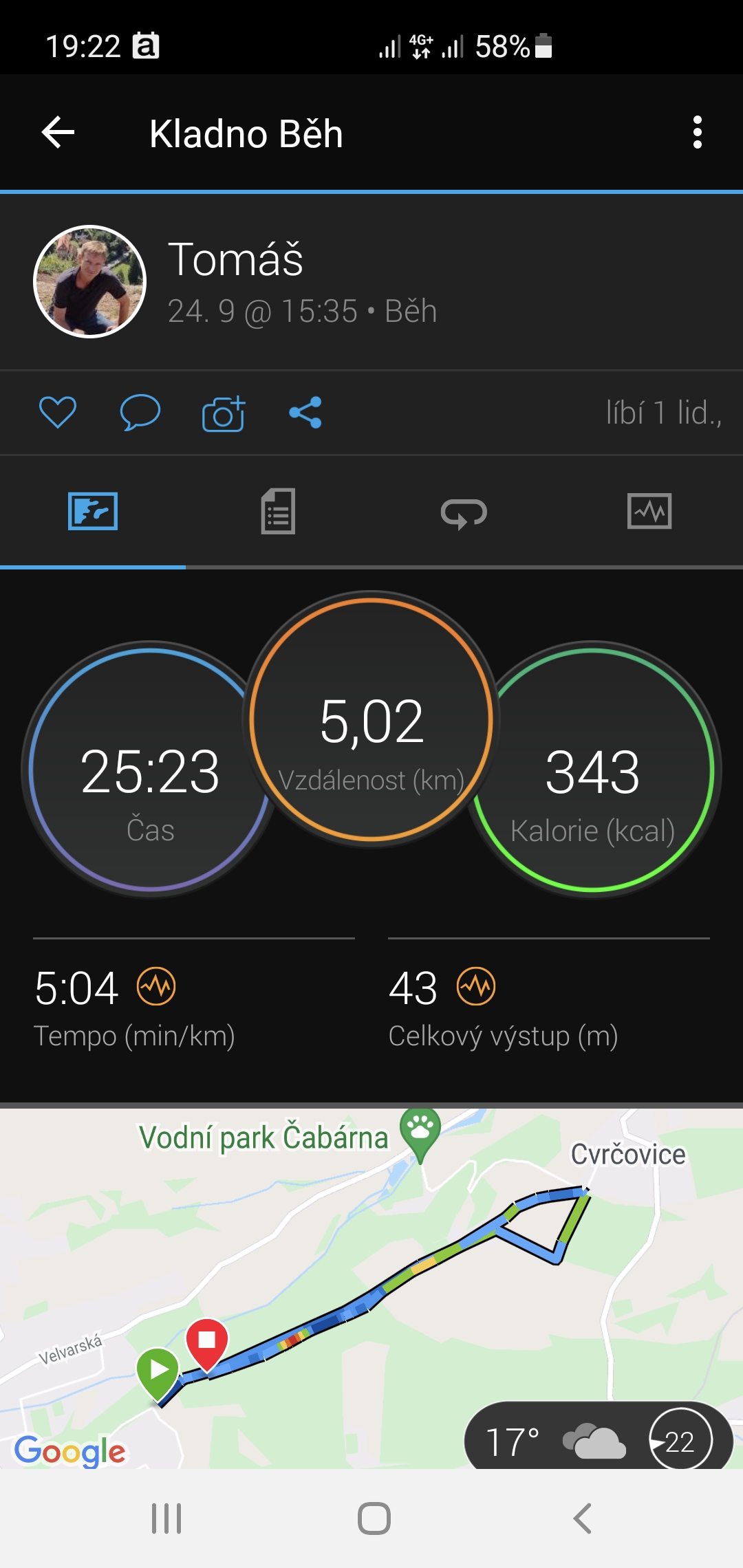Switch to the charts tab
Screen dimensions: 743x1568
click(x=649, y=511)
